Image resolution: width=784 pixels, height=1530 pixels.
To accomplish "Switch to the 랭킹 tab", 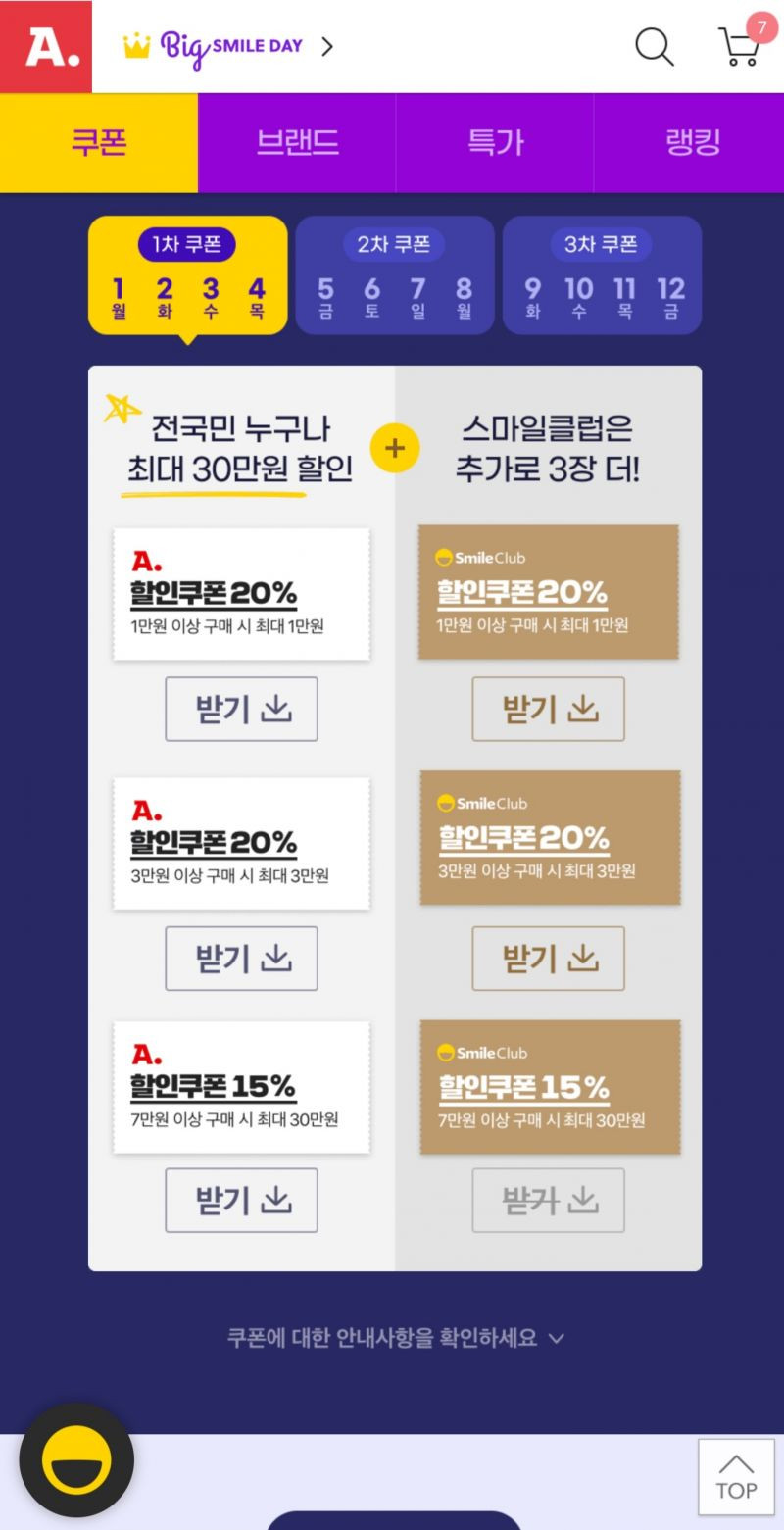I will point(690,143).
